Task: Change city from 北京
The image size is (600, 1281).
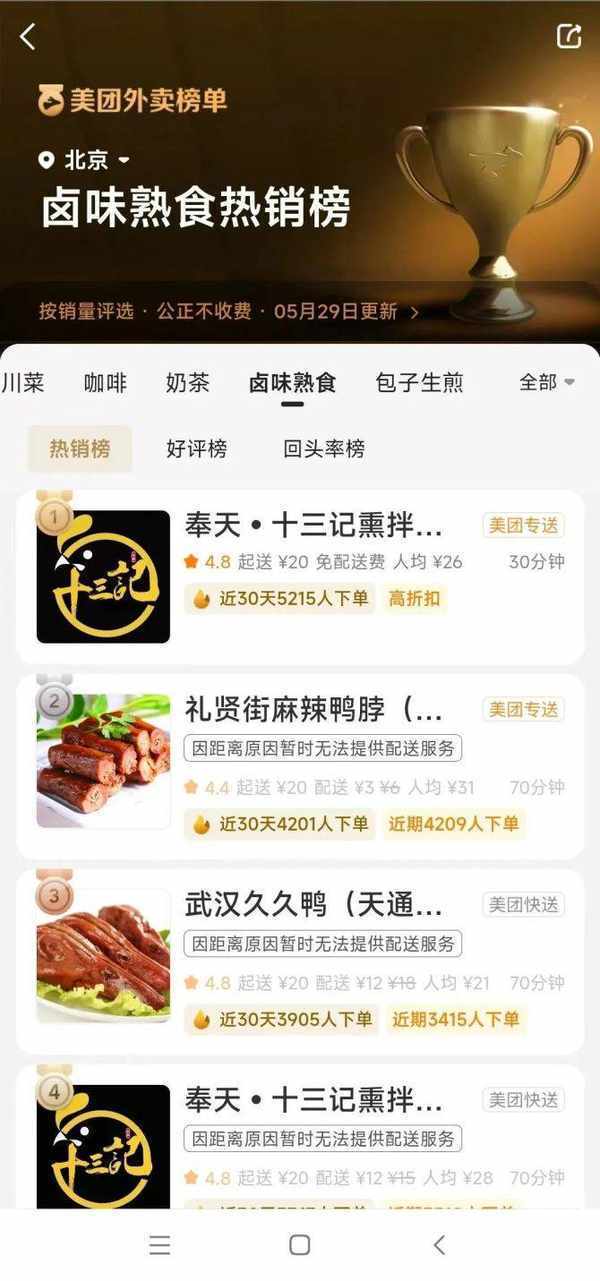Action: pyautogui.click(x=86, y=160)
